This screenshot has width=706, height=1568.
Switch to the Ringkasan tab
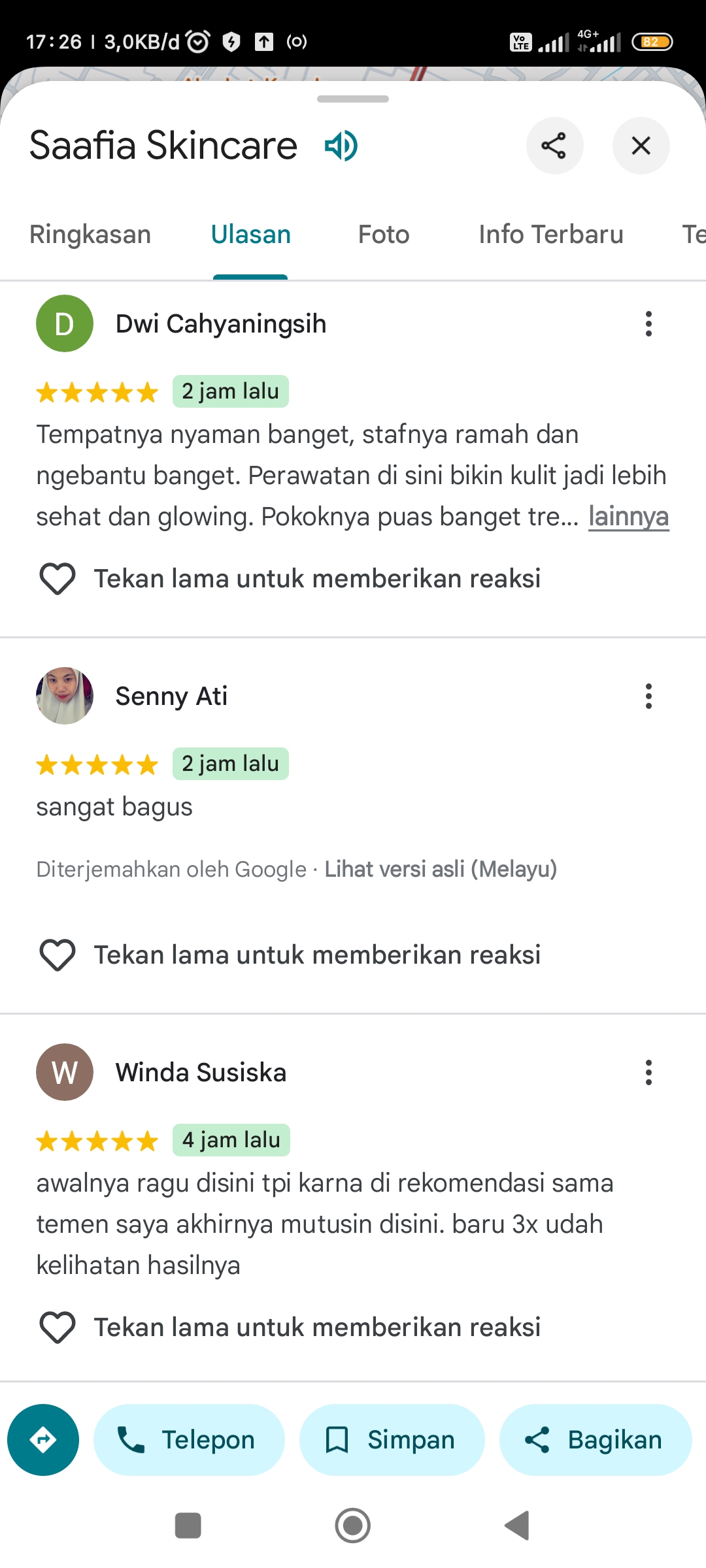pos(90,235)
